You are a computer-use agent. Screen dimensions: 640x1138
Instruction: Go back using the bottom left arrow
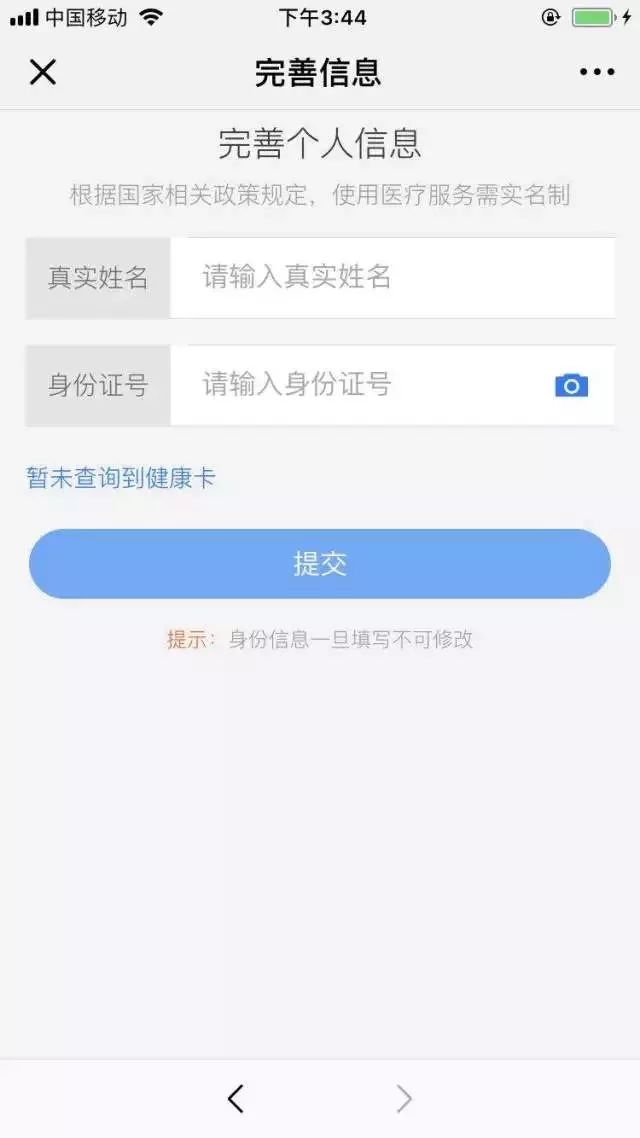(x=235, y=1099)
